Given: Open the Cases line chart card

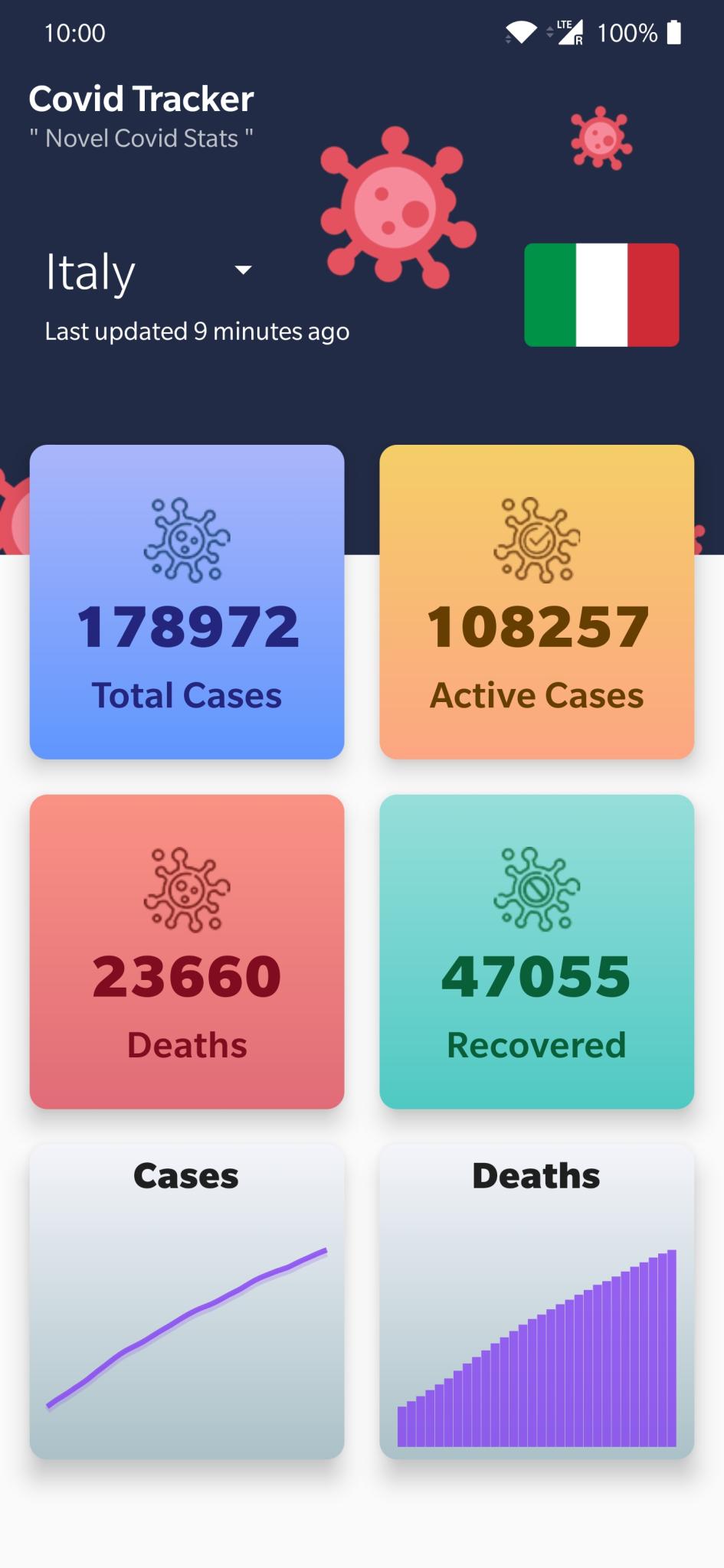Looking at the screenshot, I should pyautogui.click(x=186, y=1301).
